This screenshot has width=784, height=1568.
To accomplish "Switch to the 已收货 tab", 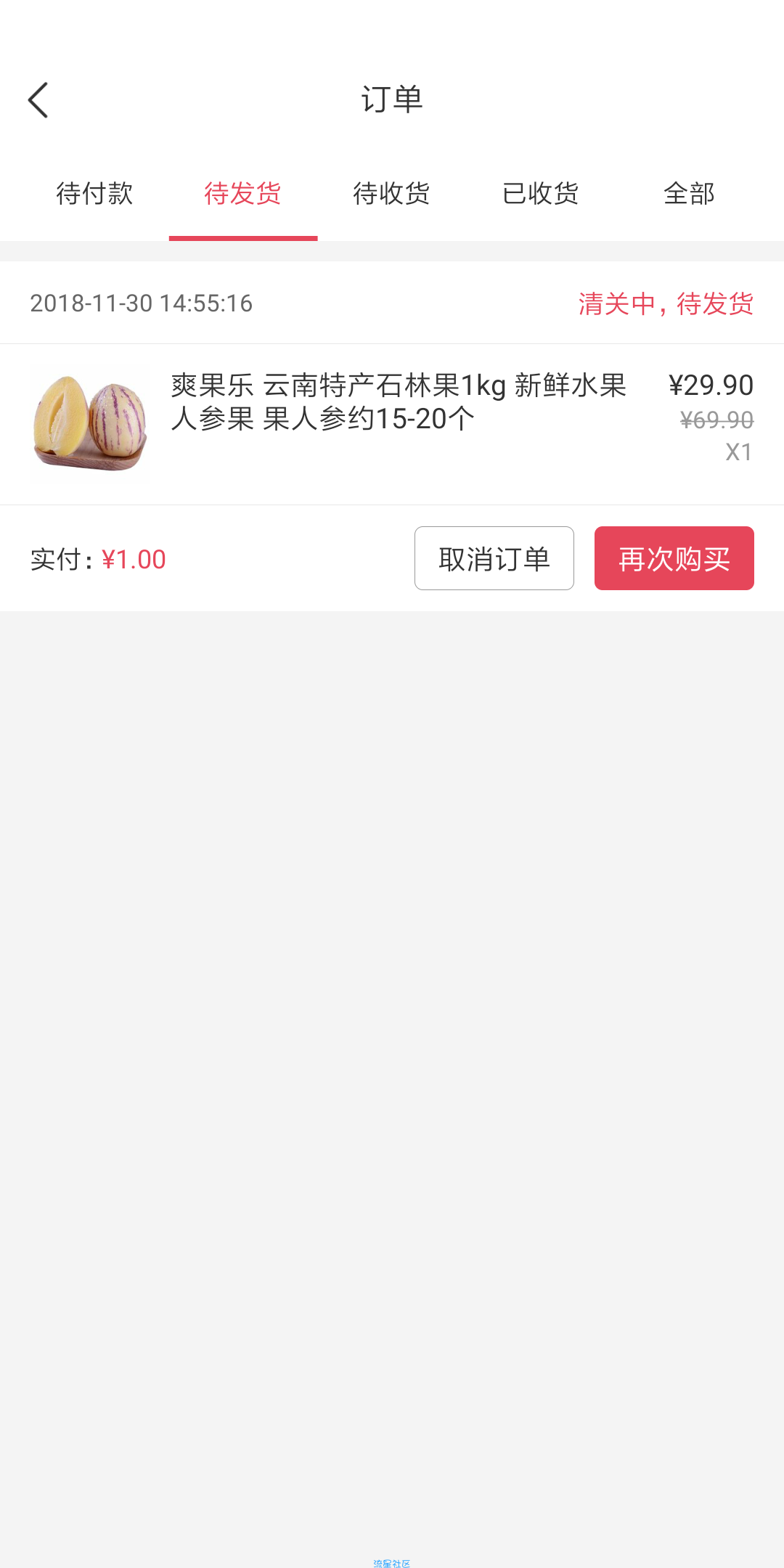I will pyautogui.click(x=541, y=194).
